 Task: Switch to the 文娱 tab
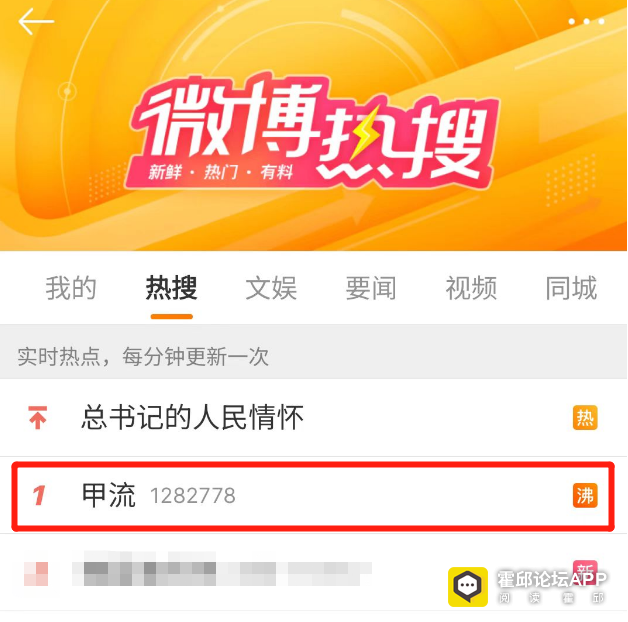click(271, 289)
